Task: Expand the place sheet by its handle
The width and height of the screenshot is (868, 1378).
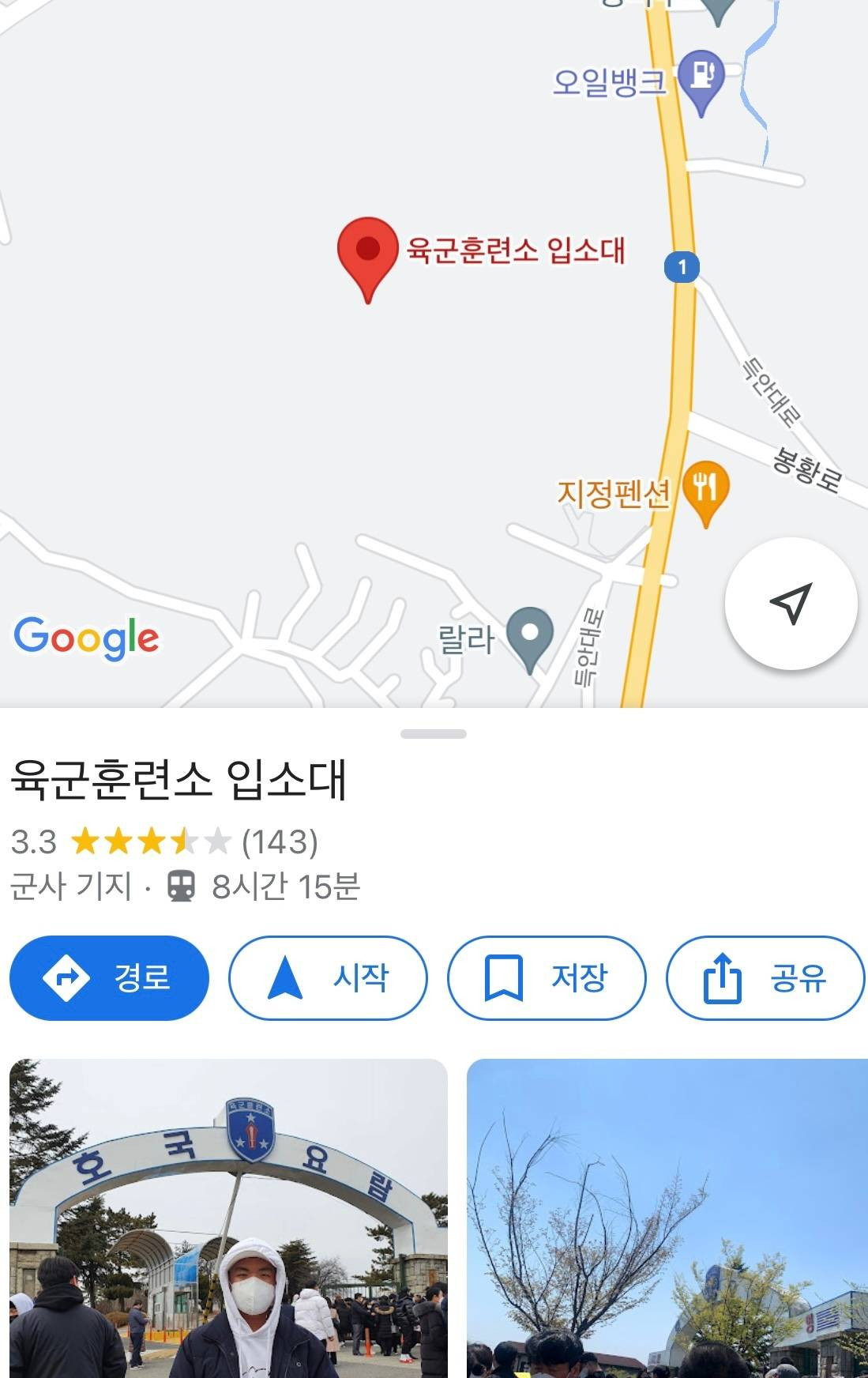Action: [434, 734]
